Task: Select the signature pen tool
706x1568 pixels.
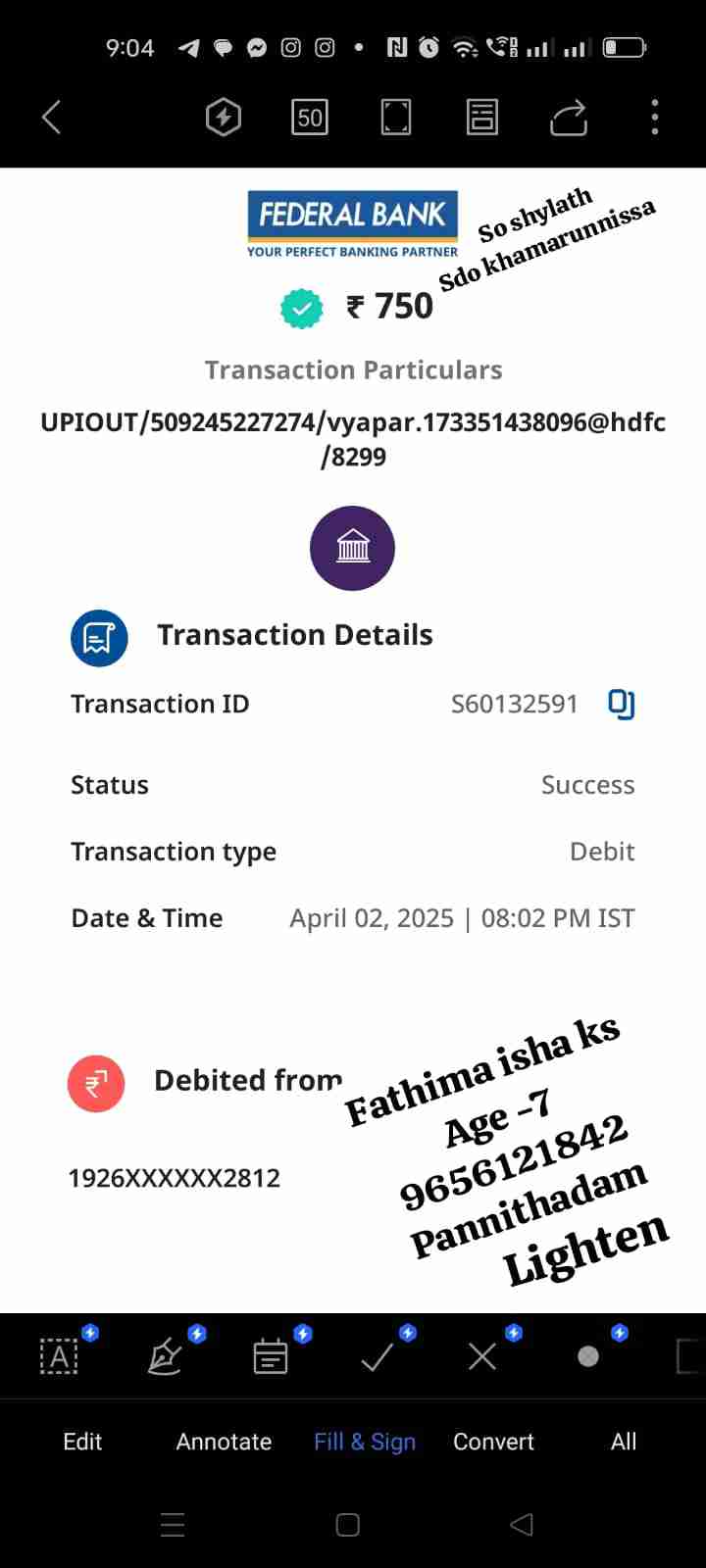Action: (x=165, y=1356)
